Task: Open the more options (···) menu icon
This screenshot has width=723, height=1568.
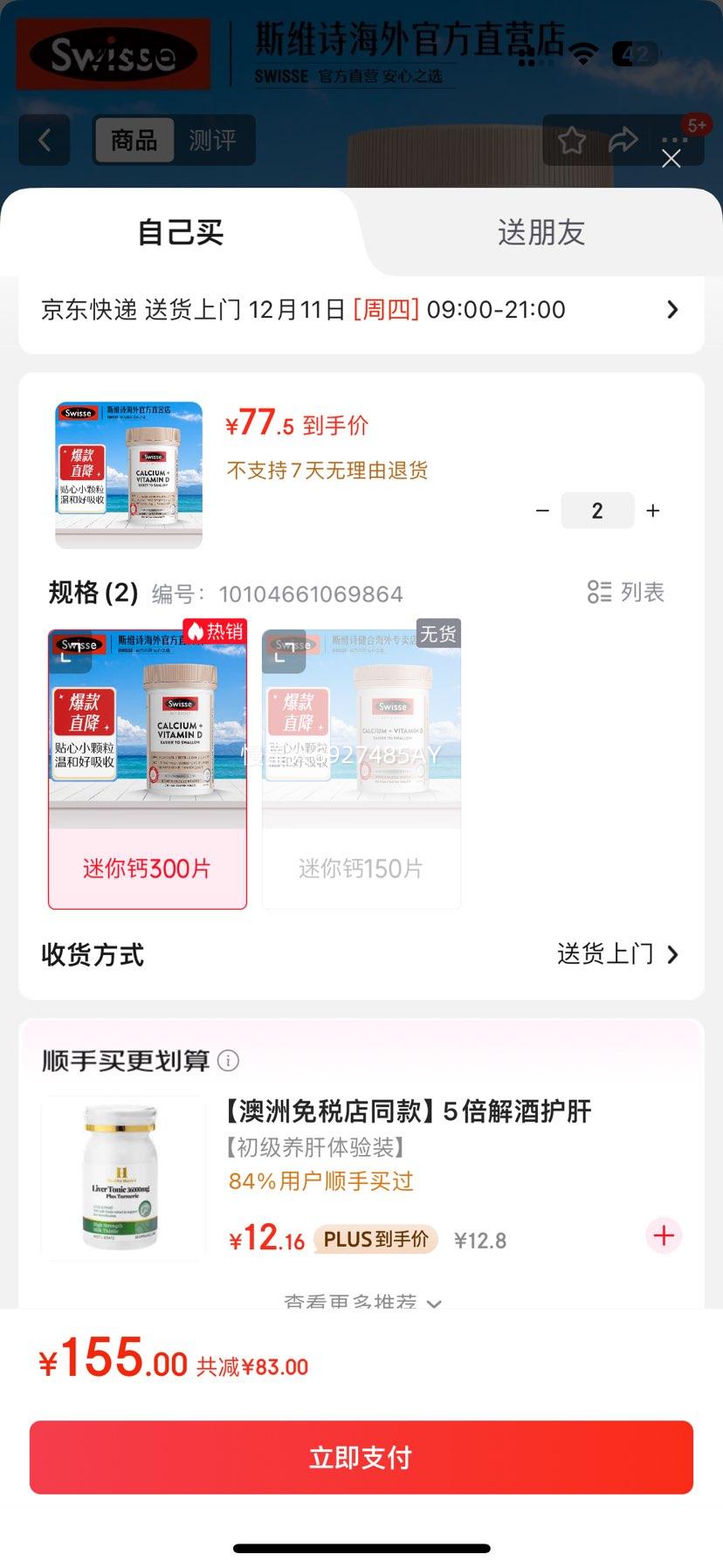Action: [x=672, y=140]
